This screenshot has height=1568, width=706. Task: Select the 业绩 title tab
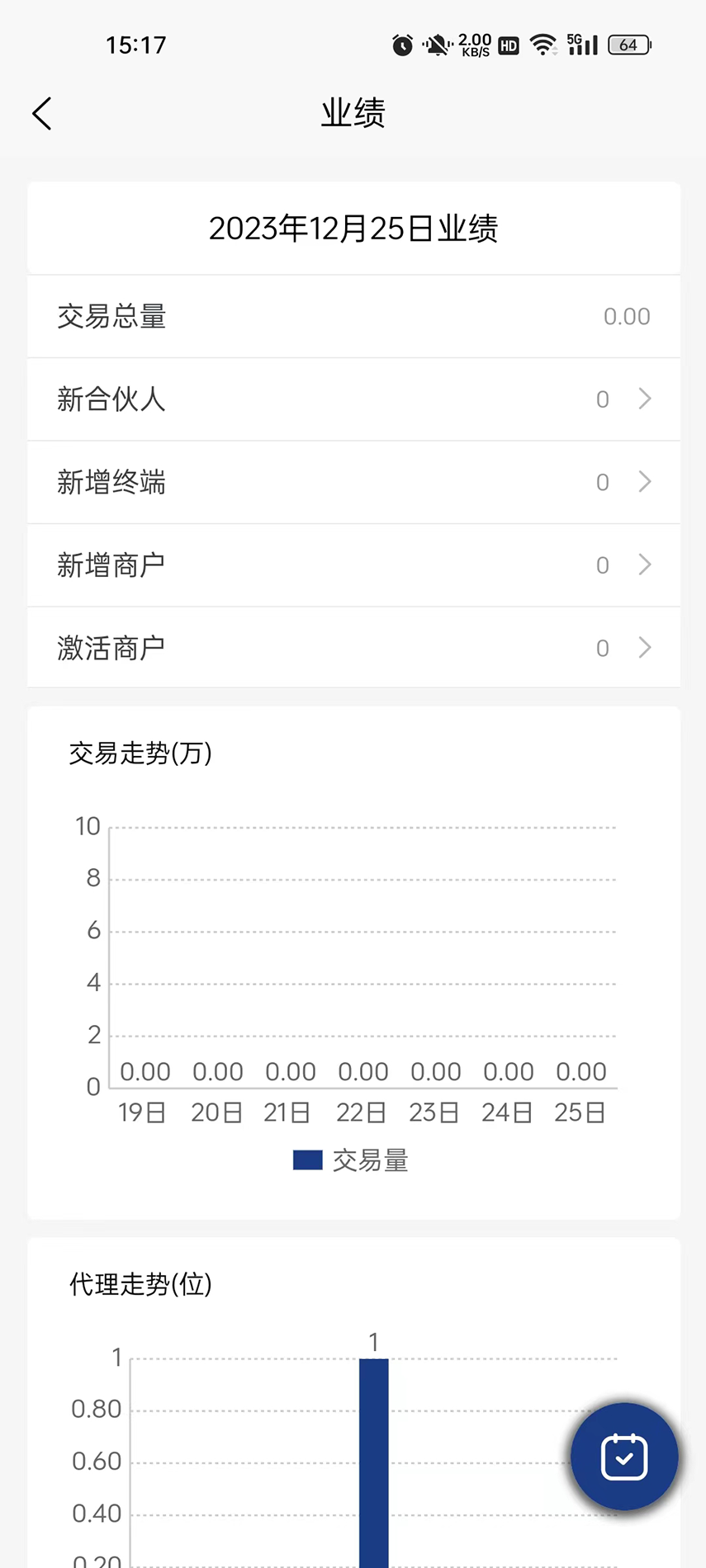pyautogui.click(x=353, y=113)
